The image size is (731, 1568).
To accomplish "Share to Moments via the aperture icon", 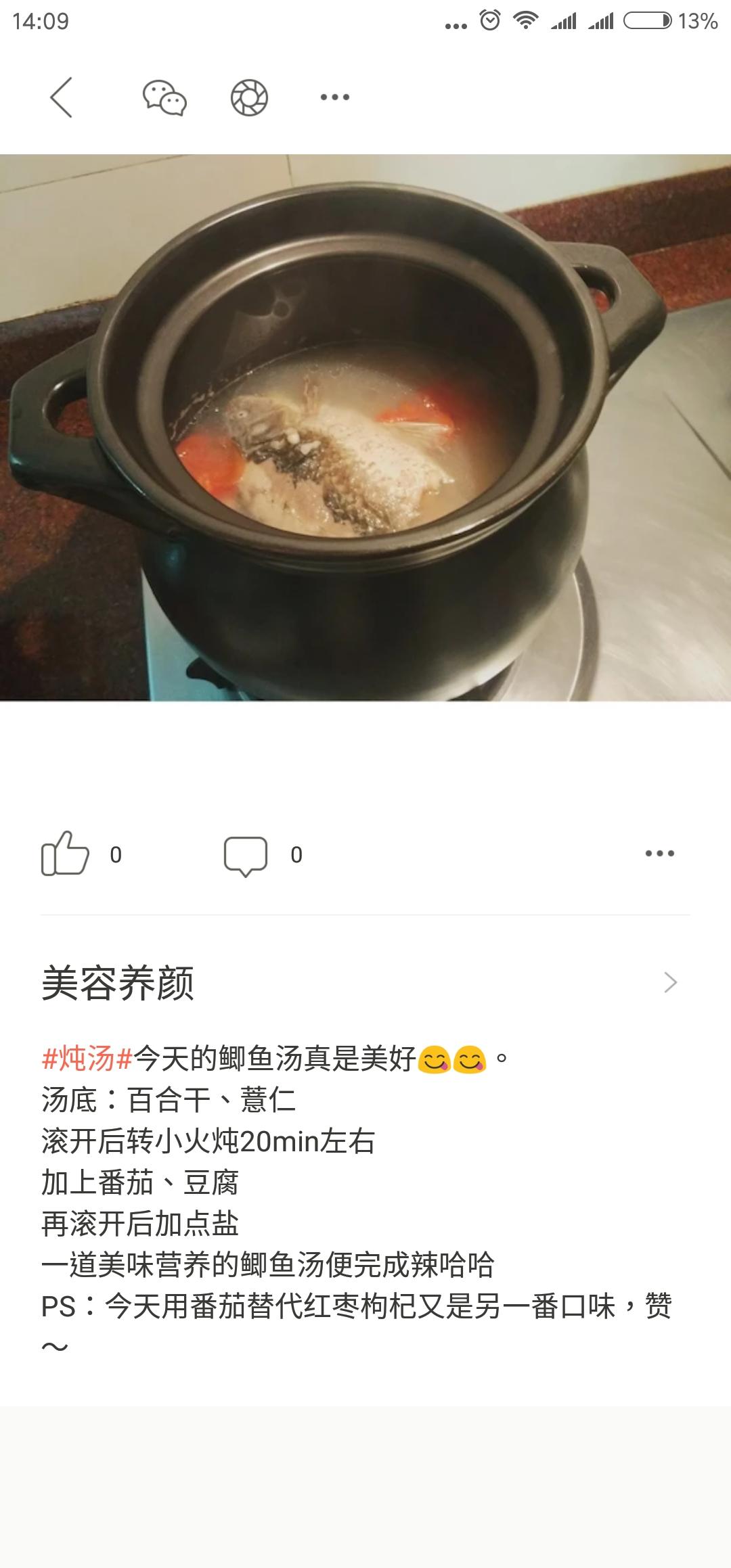I will click(x=249, y=97).
